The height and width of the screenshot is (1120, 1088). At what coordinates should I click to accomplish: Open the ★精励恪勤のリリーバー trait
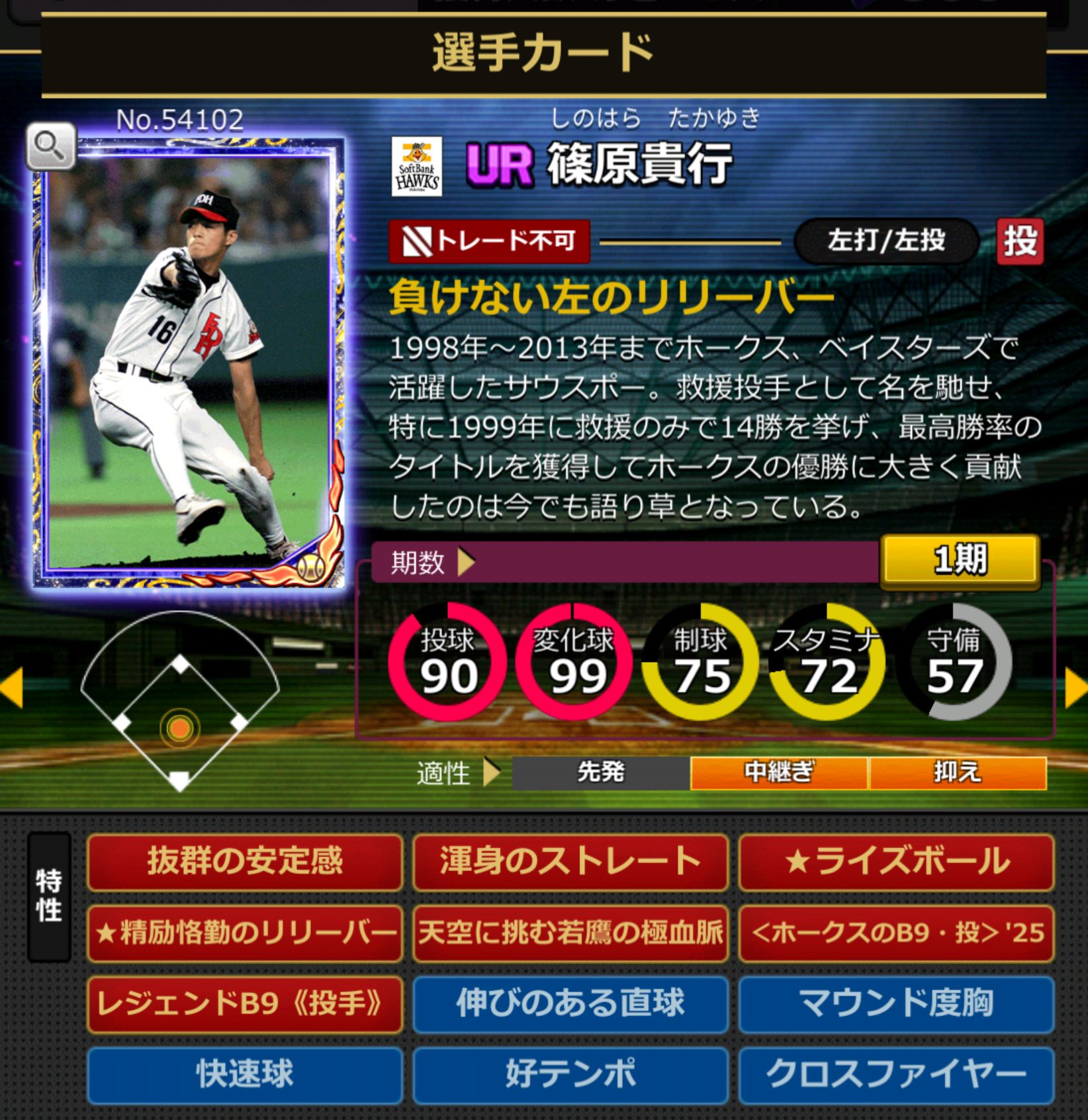[x=245, y=933]
